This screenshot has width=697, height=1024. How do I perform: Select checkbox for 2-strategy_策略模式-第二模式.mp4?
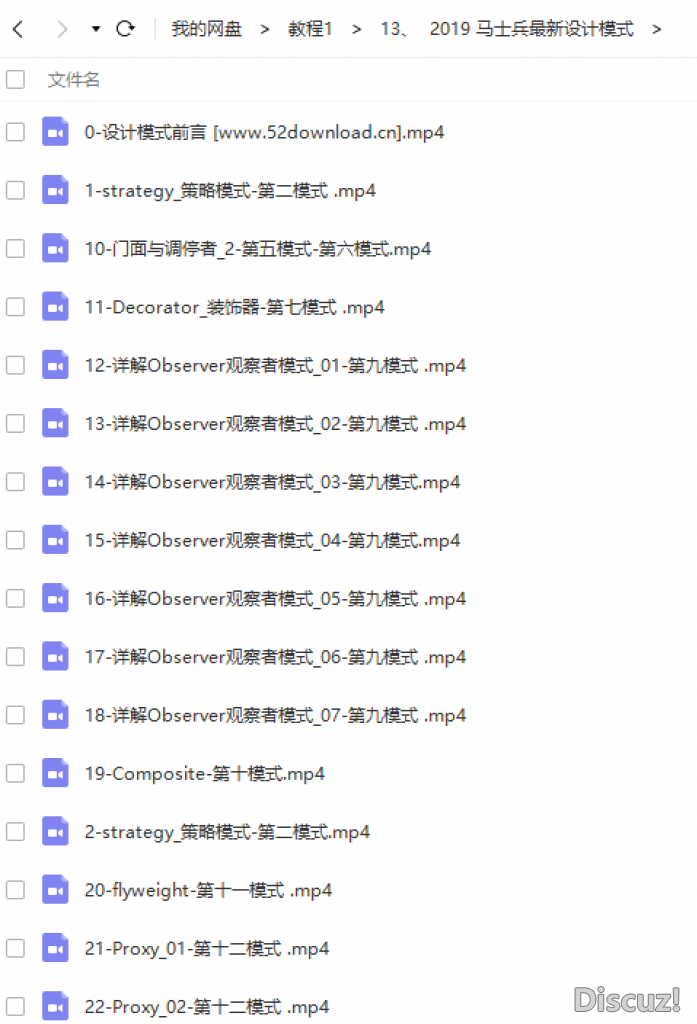[15, 831]
